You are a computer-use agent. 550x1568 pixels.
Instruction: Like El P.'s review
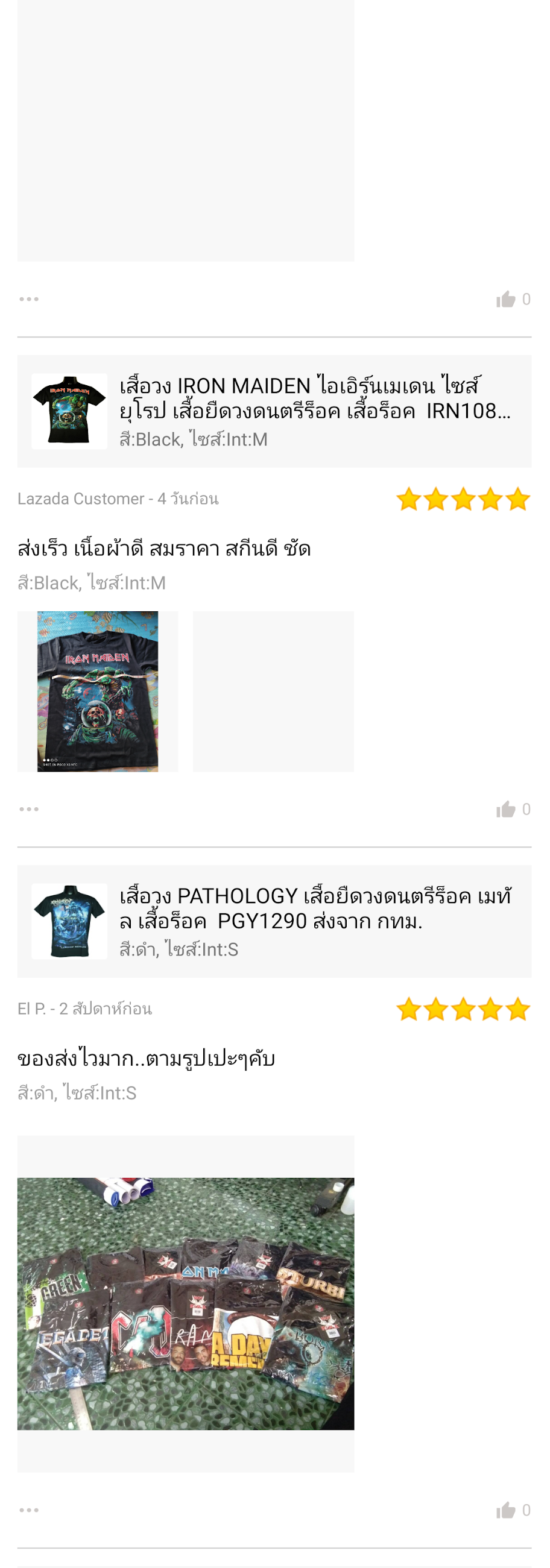tap(506, 1510)
